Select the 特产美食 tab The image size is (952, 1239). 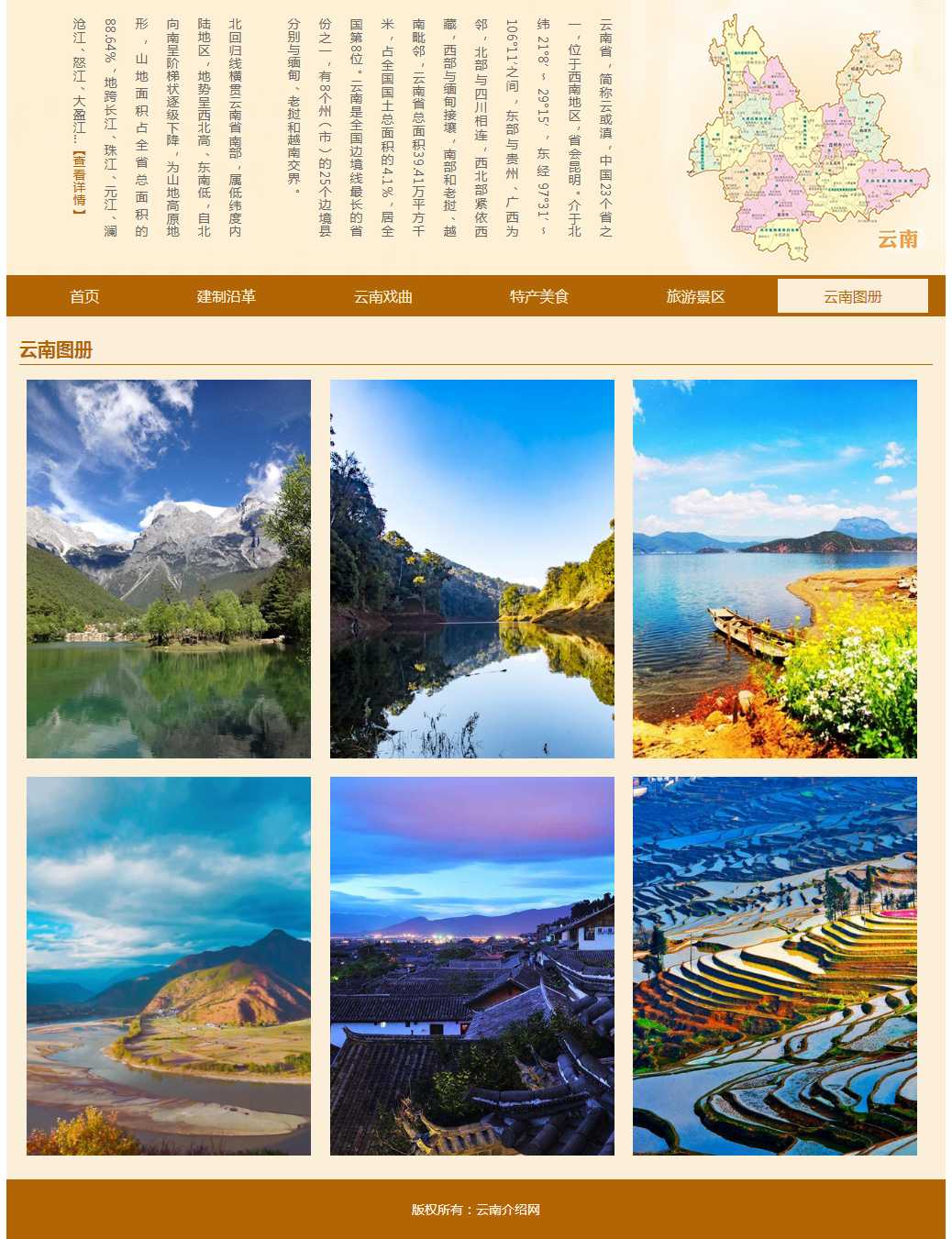539,296
